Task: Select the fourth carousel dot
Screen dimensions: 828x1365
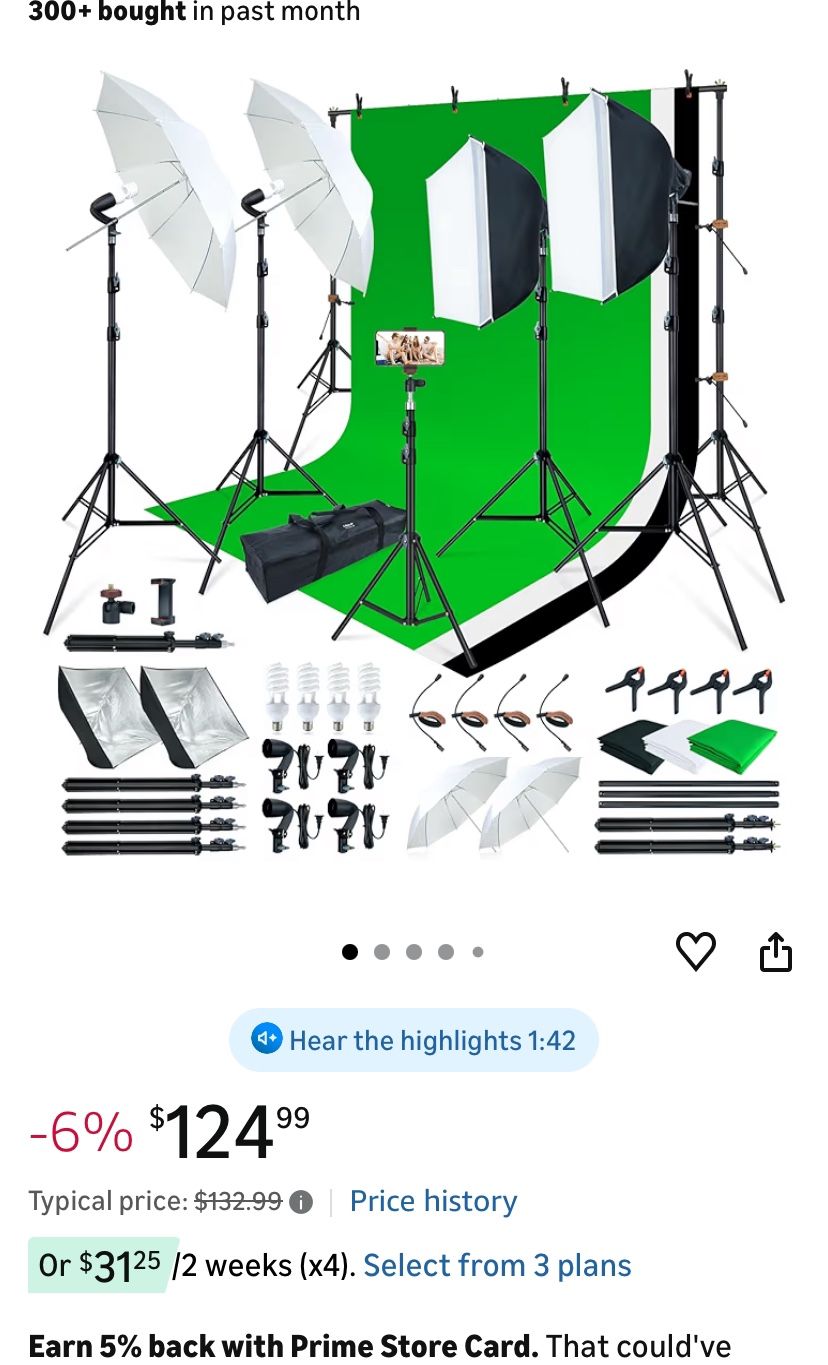Action: coord(446,952)
